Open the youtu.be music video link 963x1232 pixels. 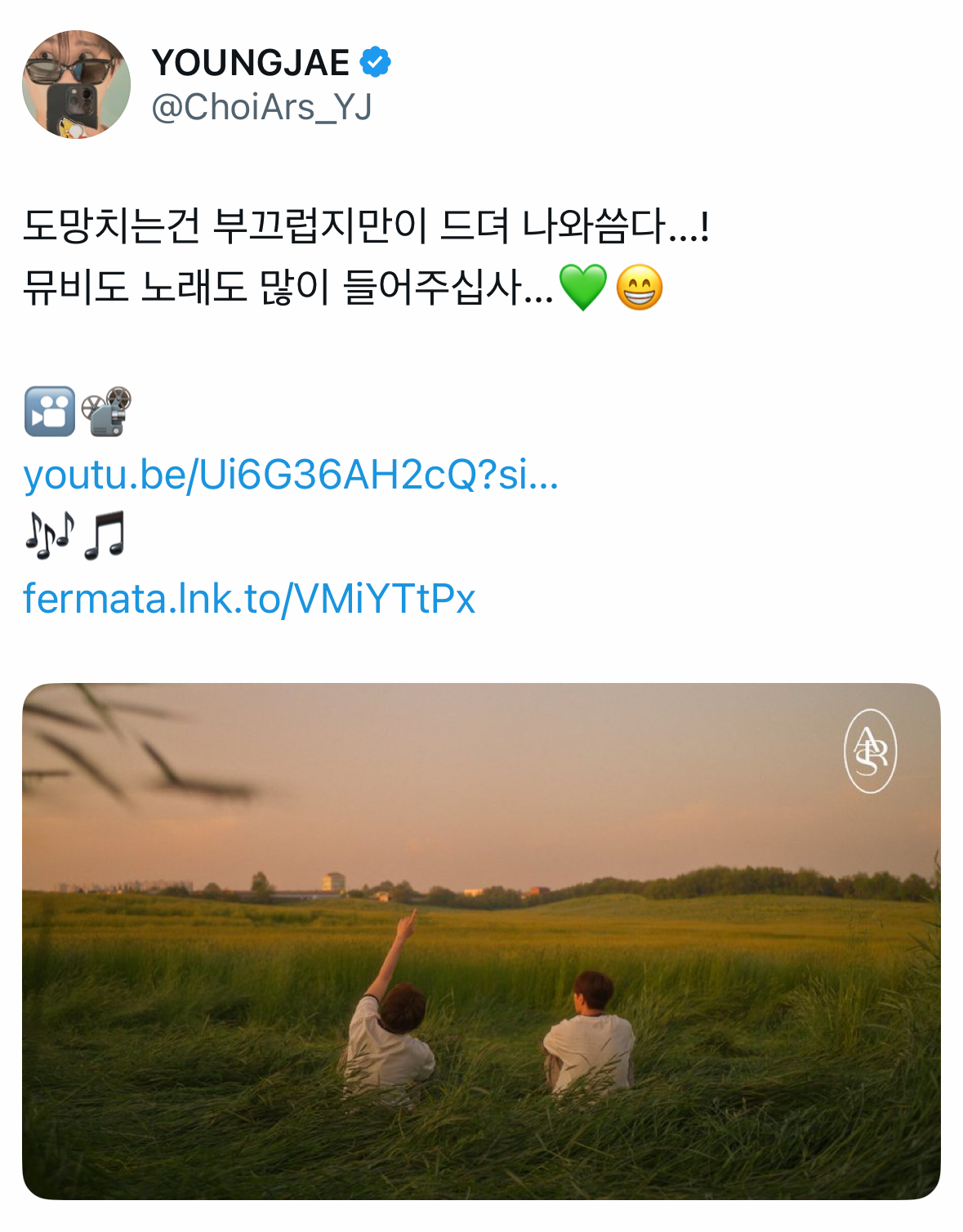coord(290,475)
